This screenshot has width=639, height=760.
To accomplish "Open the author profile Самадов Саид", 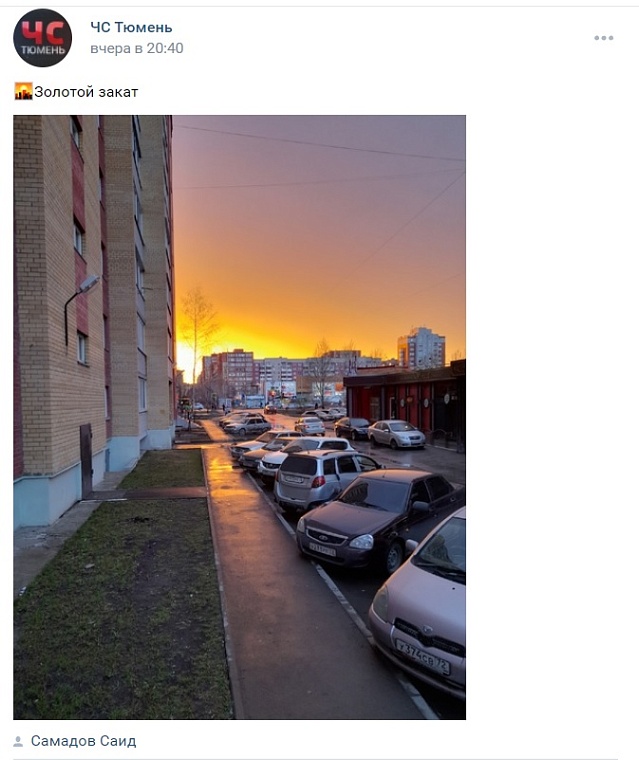I will (x=83, y=741).
